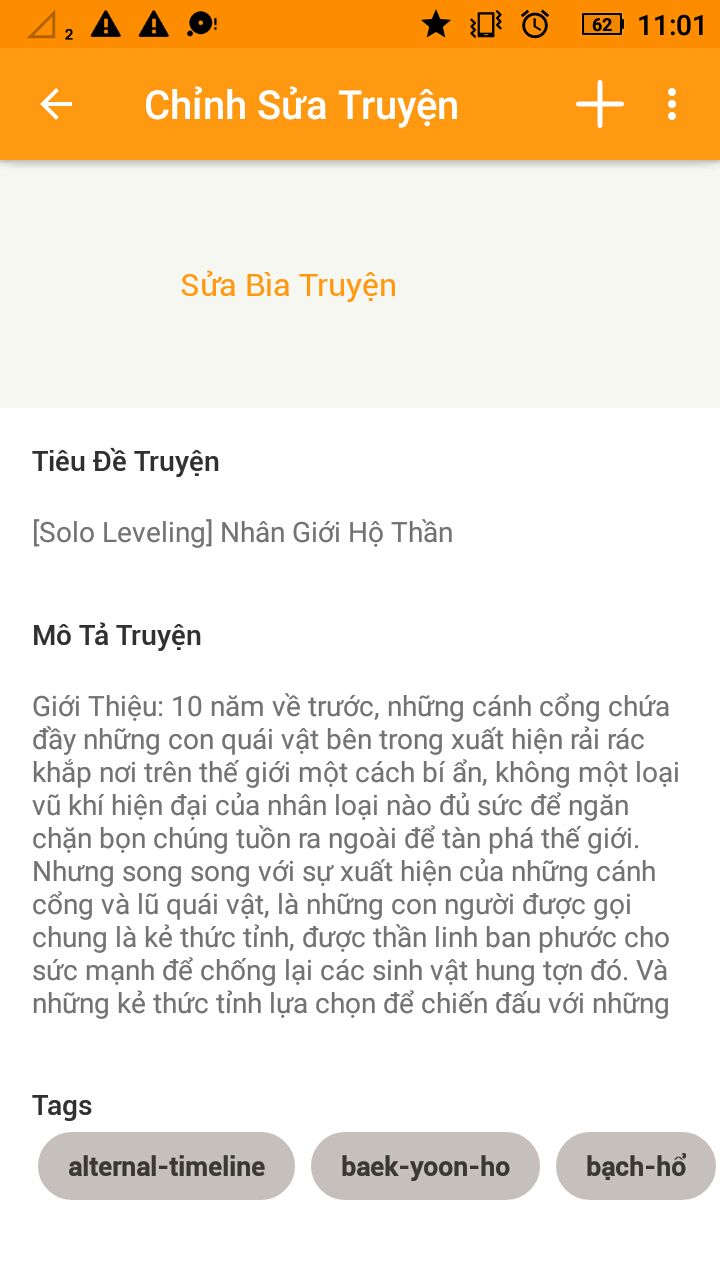The height and width of the screenshot is (1280, 720).
Task: Go back using the arrow
Action: click(x=56, y=105)
